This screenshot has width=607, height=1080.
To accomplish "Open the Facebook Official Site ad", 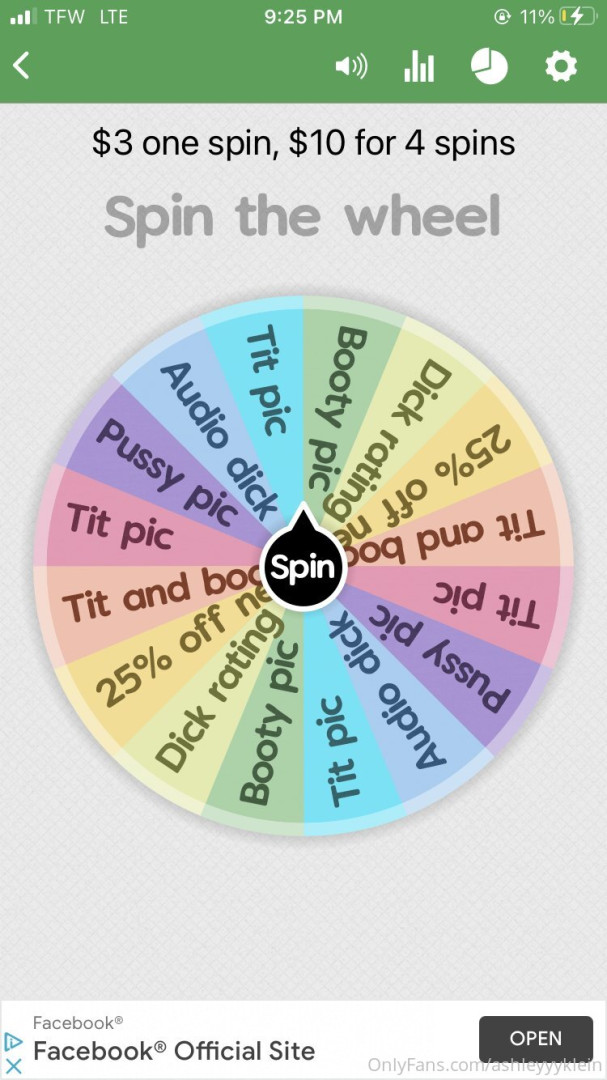I will coord(535,1039).
